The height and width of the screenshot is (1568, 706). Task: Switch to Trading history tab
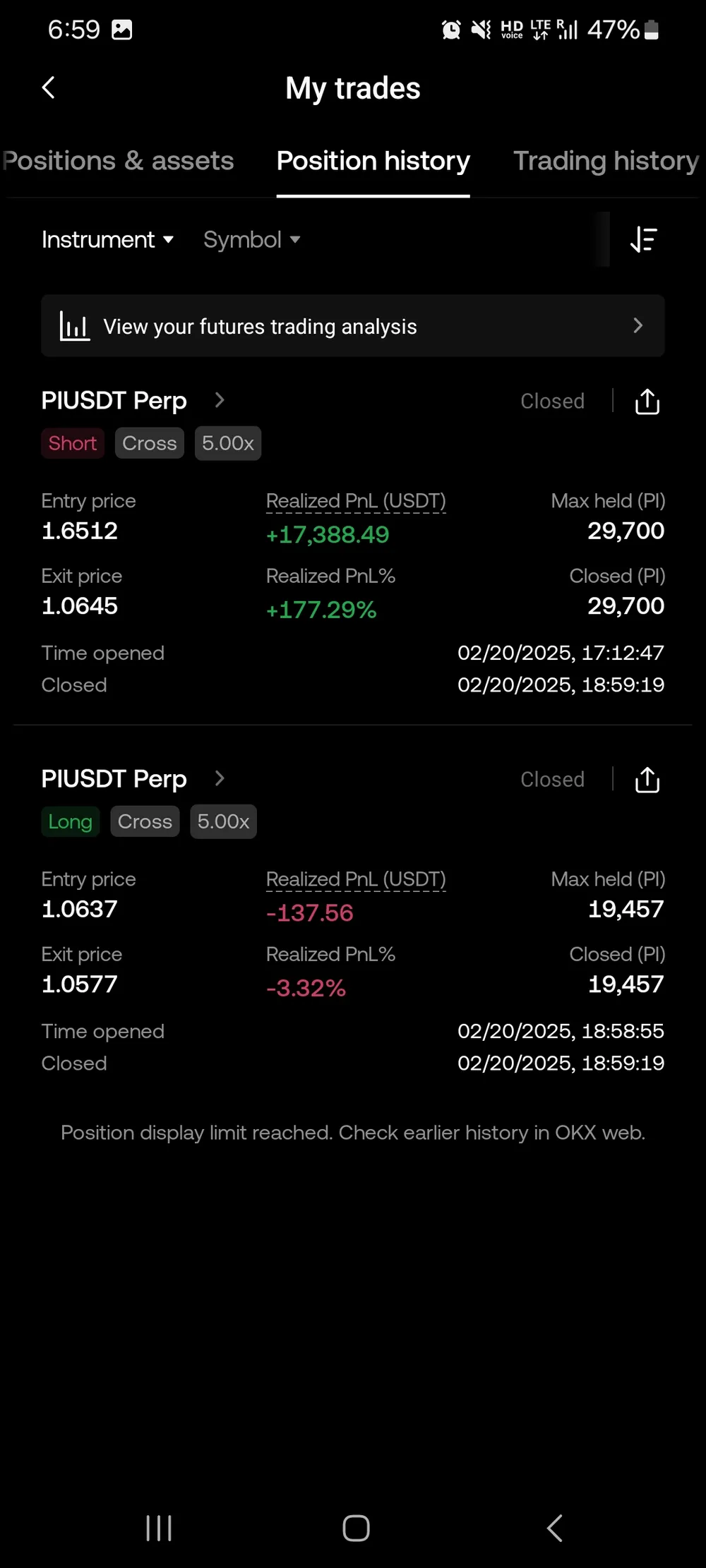click(606, 161)
